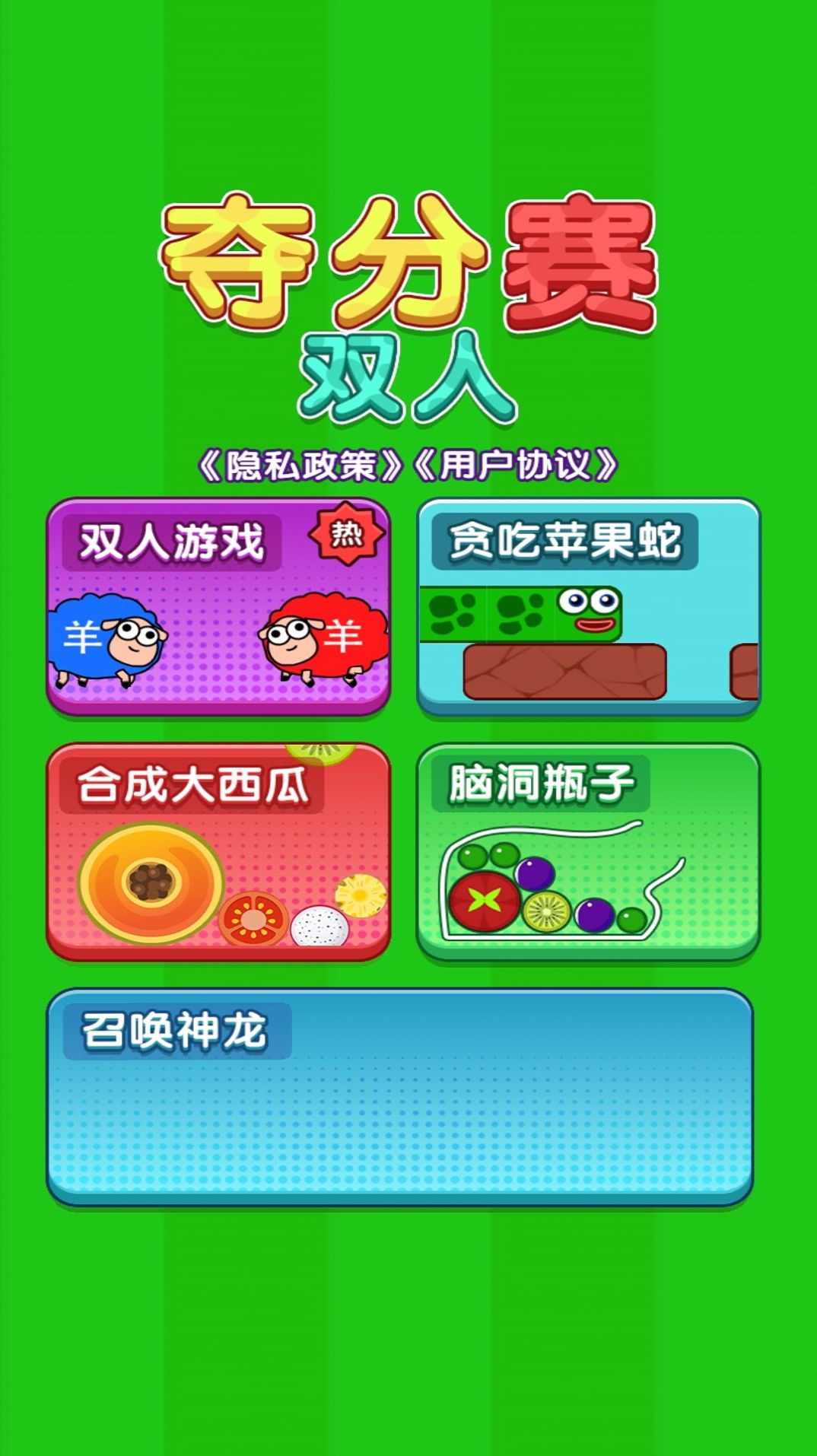Open the 用户协议 user agreement link

point(515,465)
